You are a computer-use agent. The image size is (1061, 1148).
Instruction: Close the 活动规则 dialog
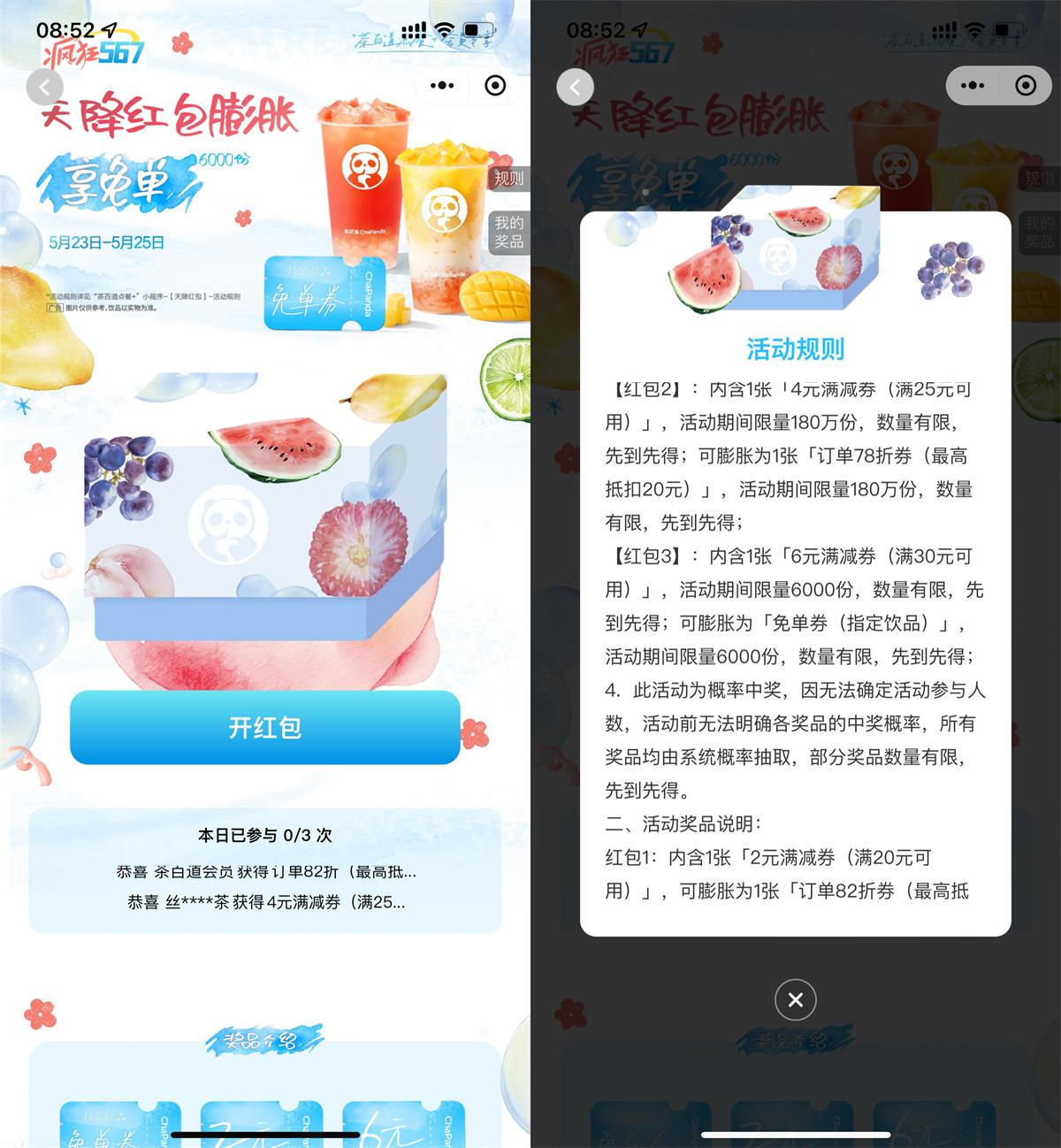pos(795,999)
